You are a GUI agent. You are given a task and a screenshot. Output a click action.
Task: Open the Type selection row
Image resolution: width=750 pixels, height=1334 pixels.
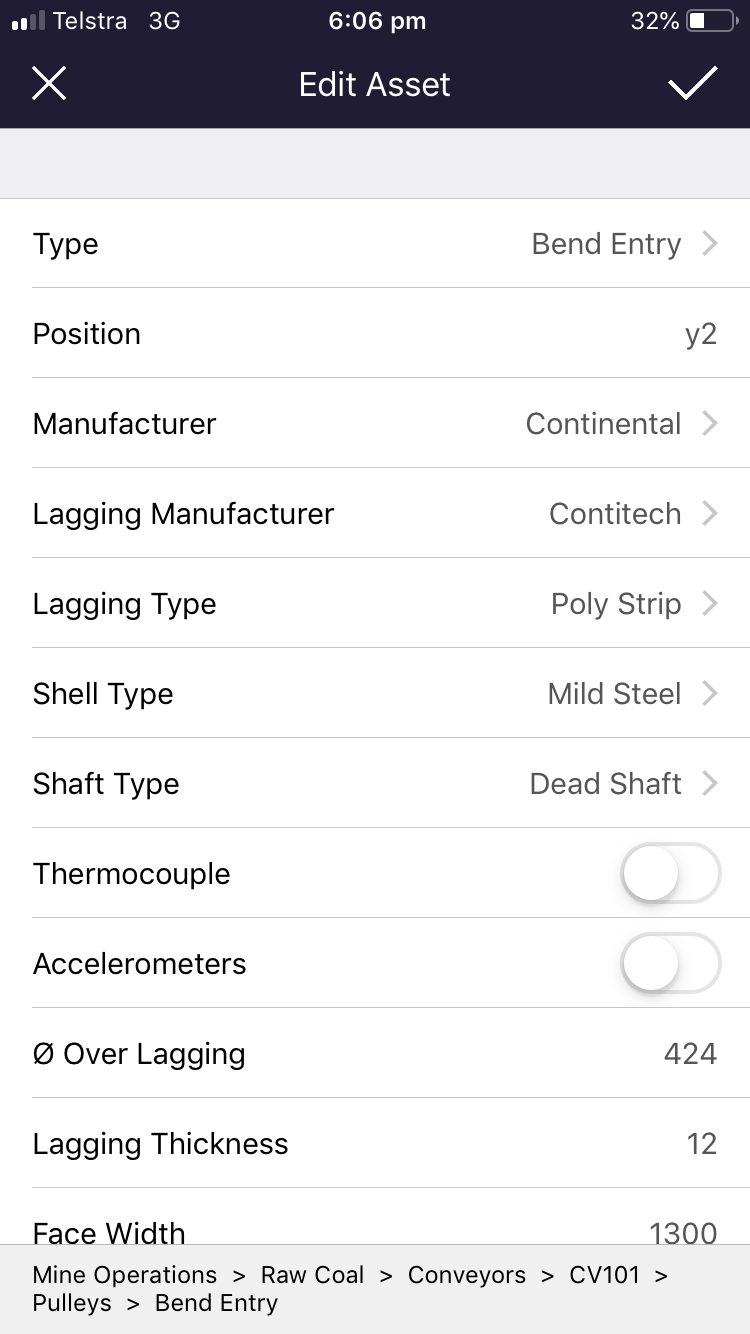click(375, 244)
